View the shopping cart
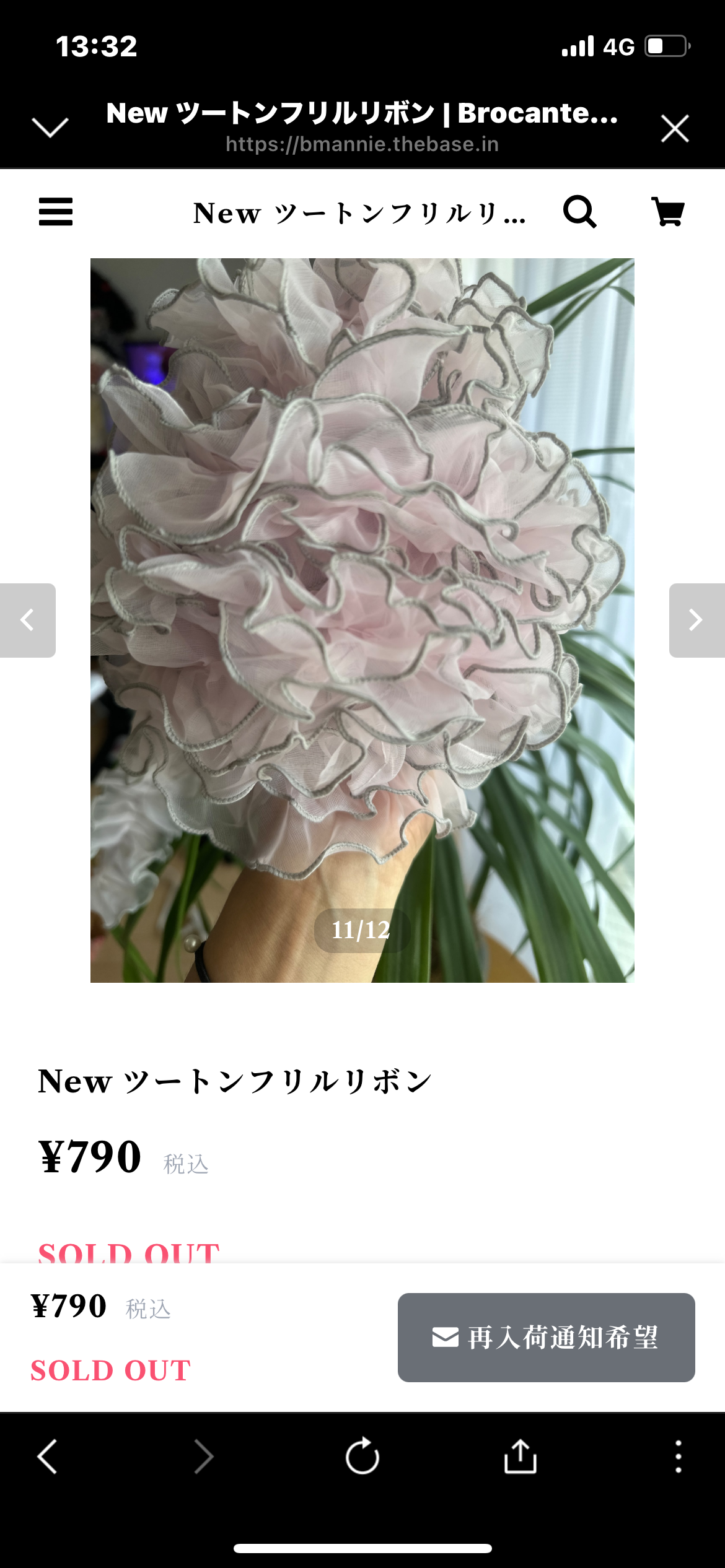725x1568 pixels. click(x=668, y=212)
